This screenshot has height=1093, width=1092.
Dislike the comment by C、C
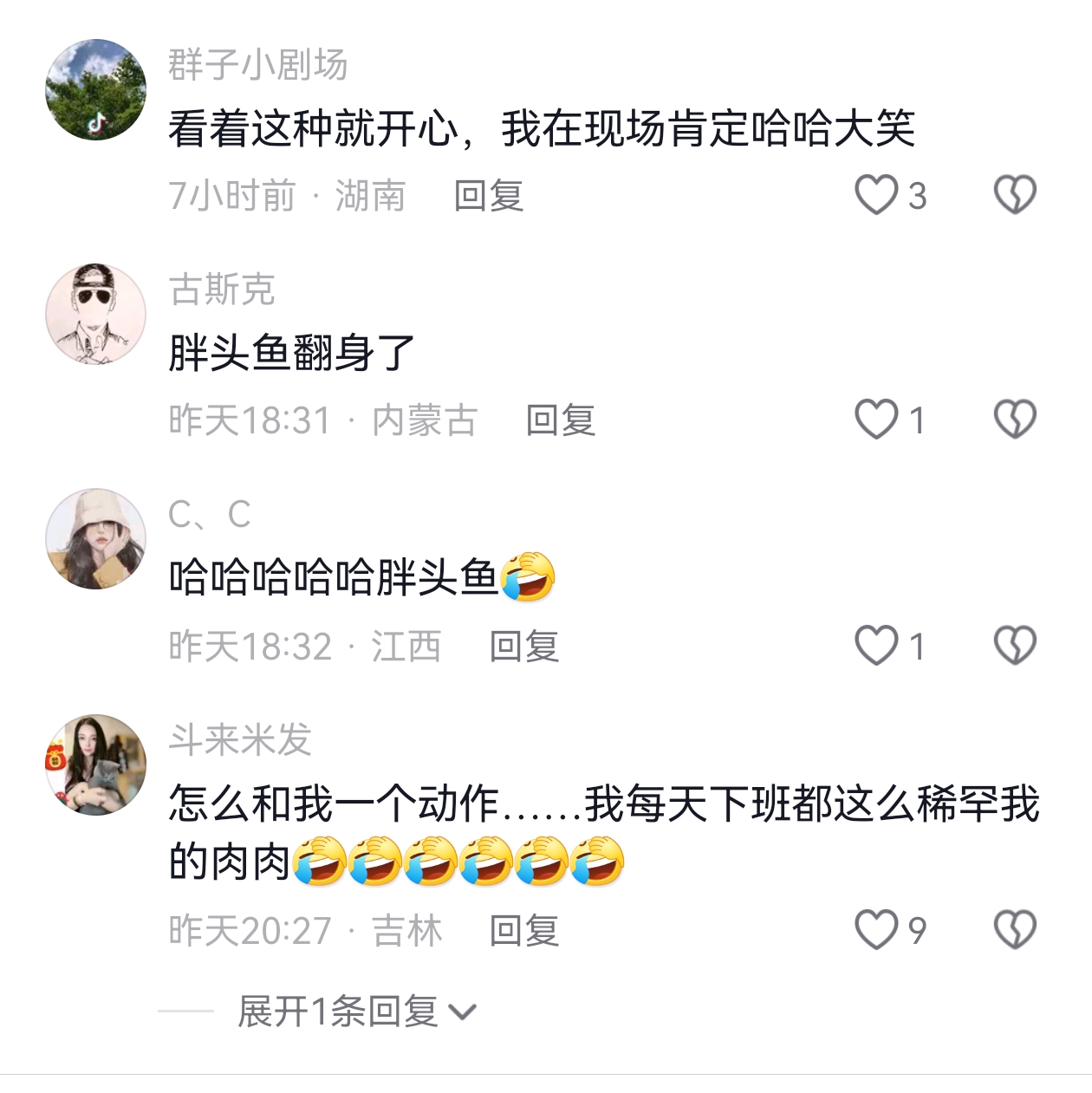click(1014, 646)
